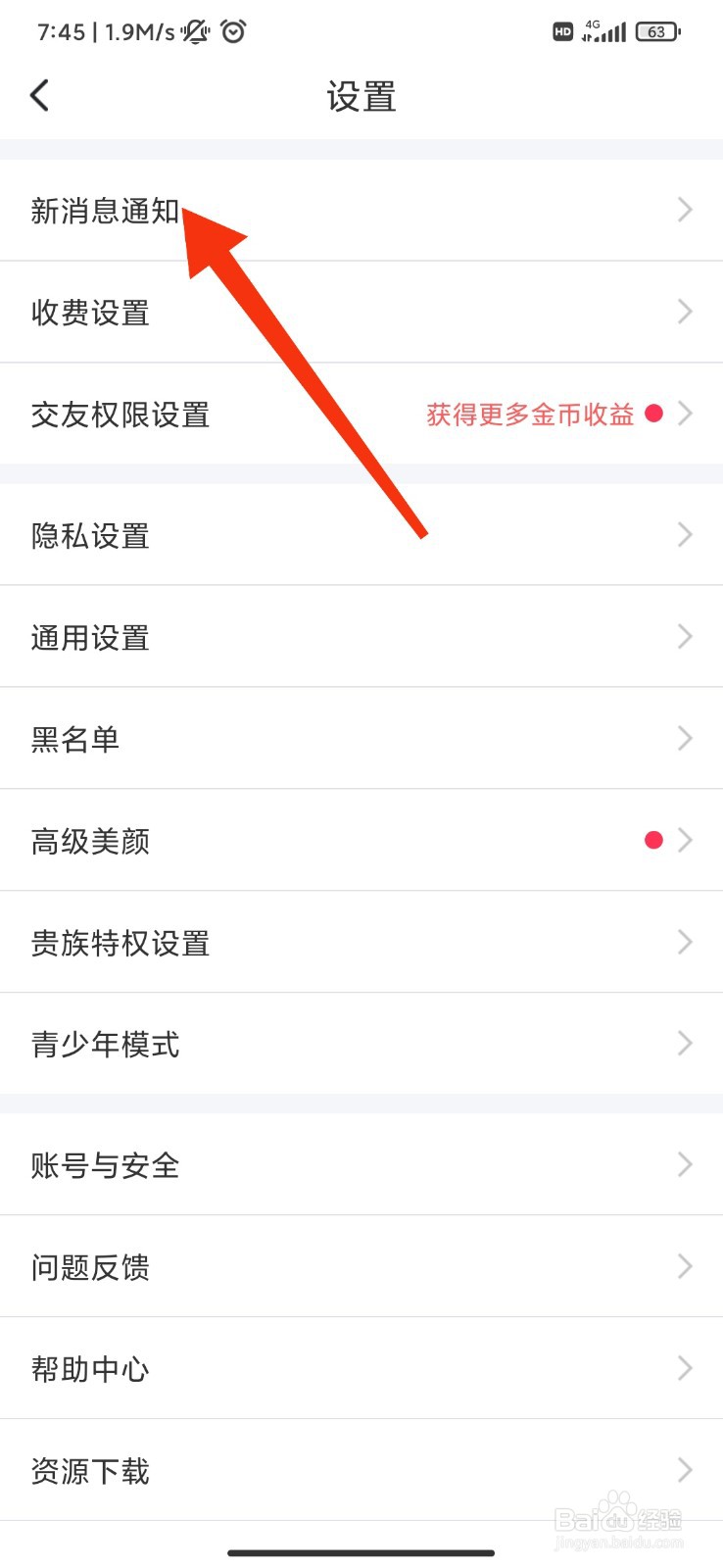Expand the 贵族特权设置 row chevron
The width and height of the screenshot is (723, 1568).
pyautogui.click(x=685, y=942)
